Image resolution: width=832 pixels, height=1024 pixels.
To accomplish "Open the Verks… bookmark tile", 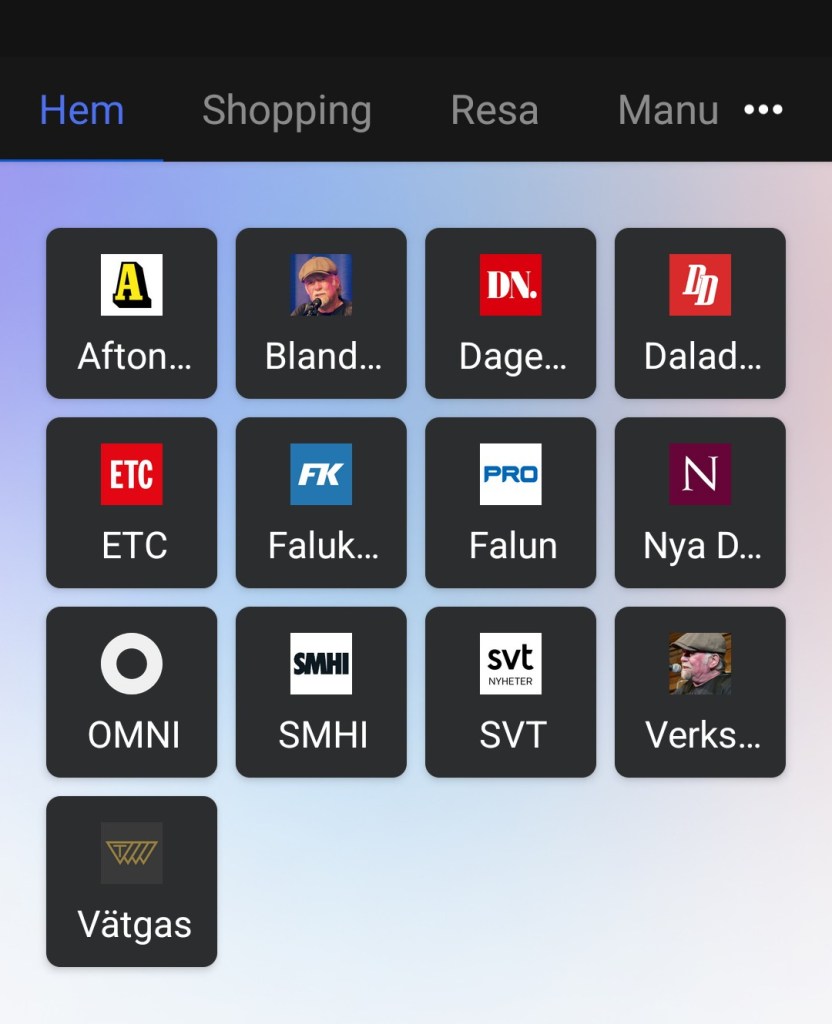I will pyautogui.click(x=700, y=692).
